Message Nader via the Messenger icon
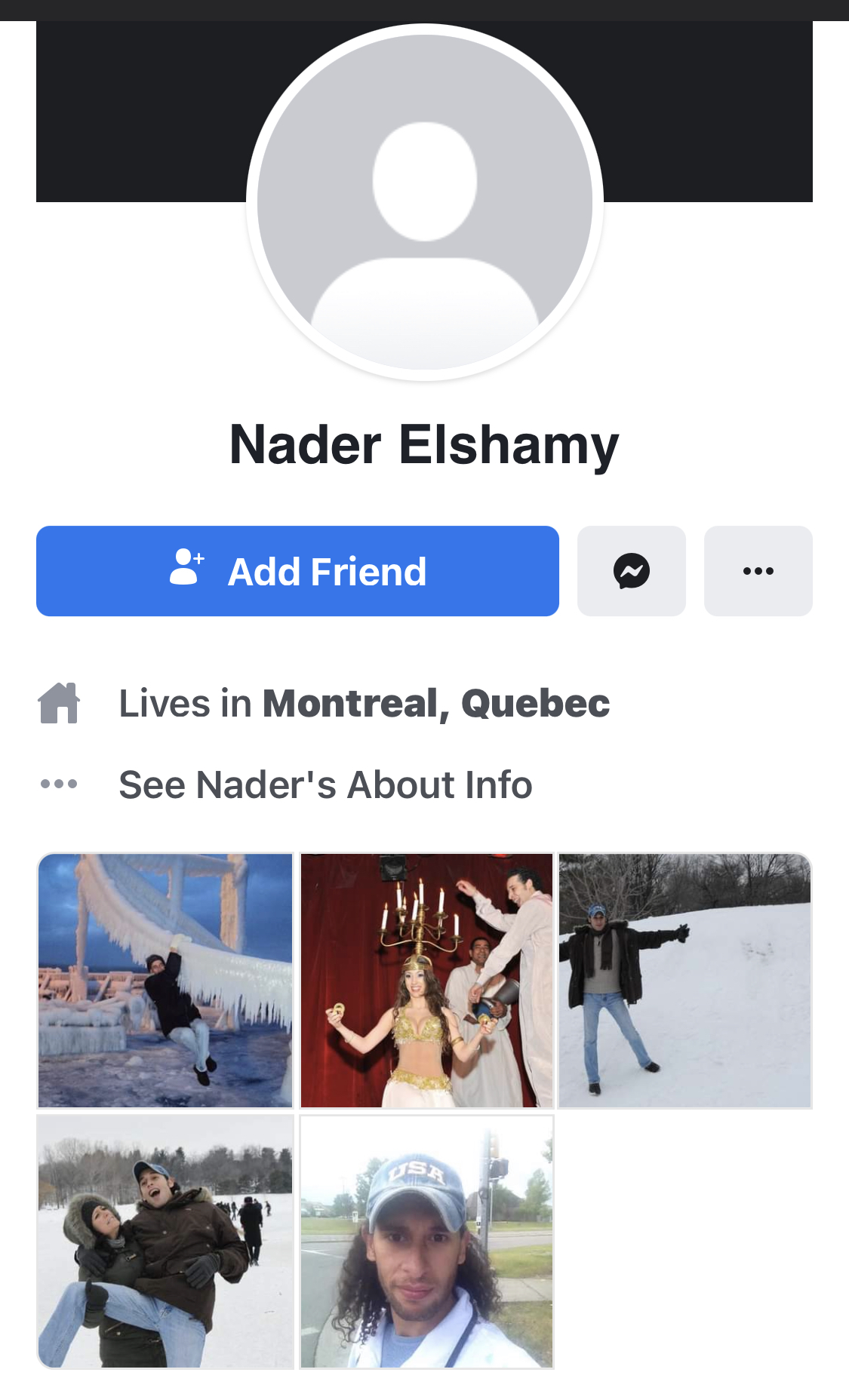Screen dimensions: 849x1400 pos(632,571)
